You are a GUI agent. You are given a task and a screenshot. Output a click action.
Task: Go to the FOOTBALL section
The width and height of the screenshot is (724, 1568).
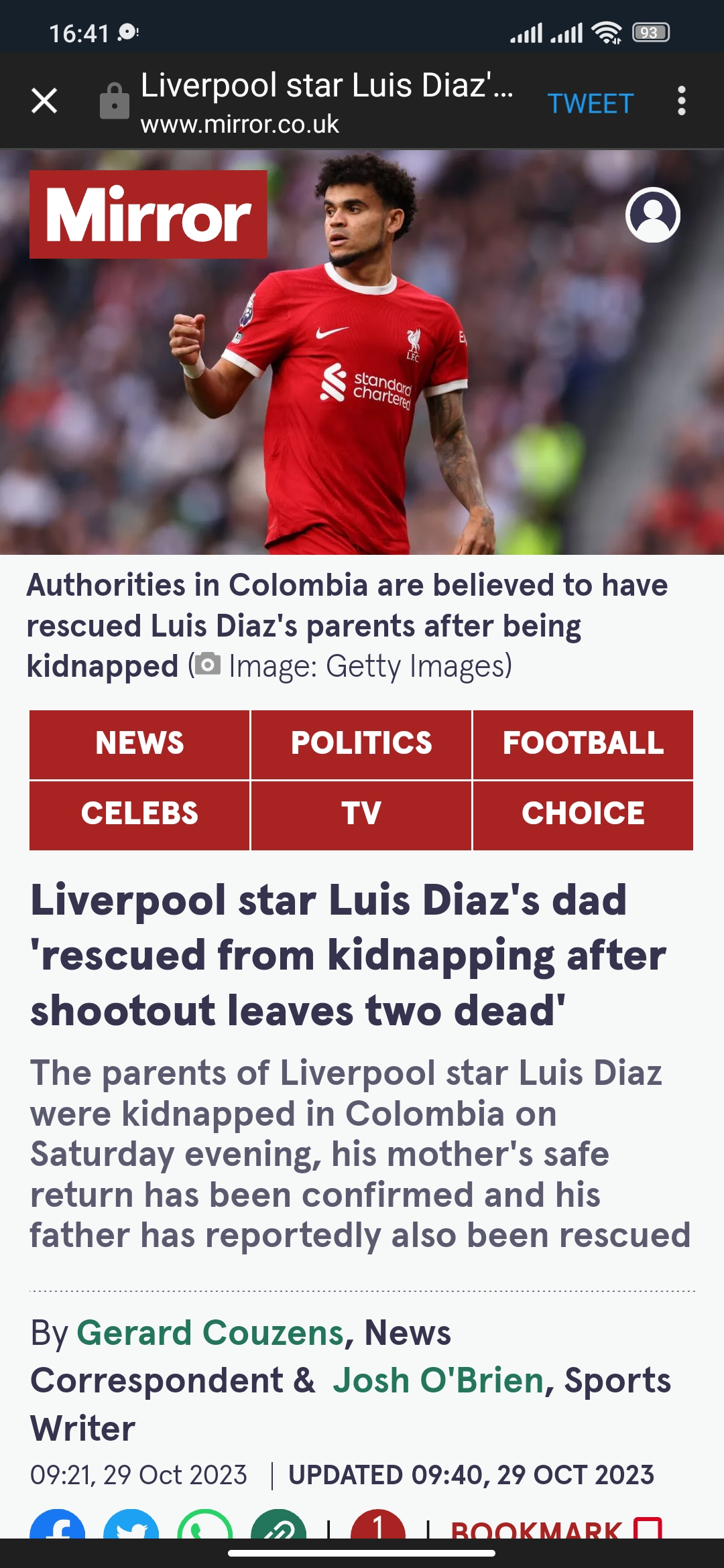coord(583,744)
